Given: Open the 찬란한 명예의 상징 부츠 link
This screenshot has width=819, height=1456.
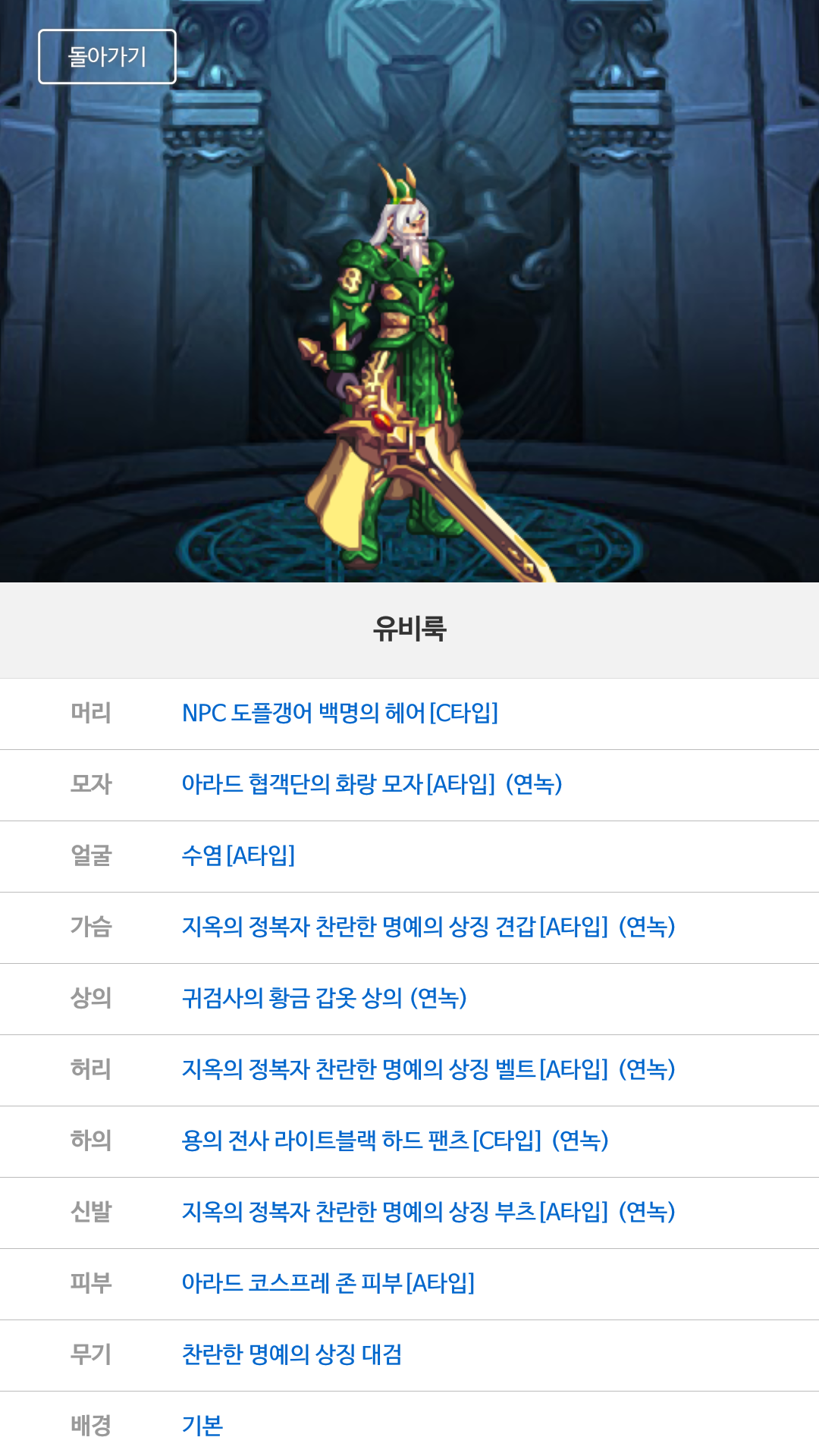Looking at the screenshot, I should (x=428, y=1212).
